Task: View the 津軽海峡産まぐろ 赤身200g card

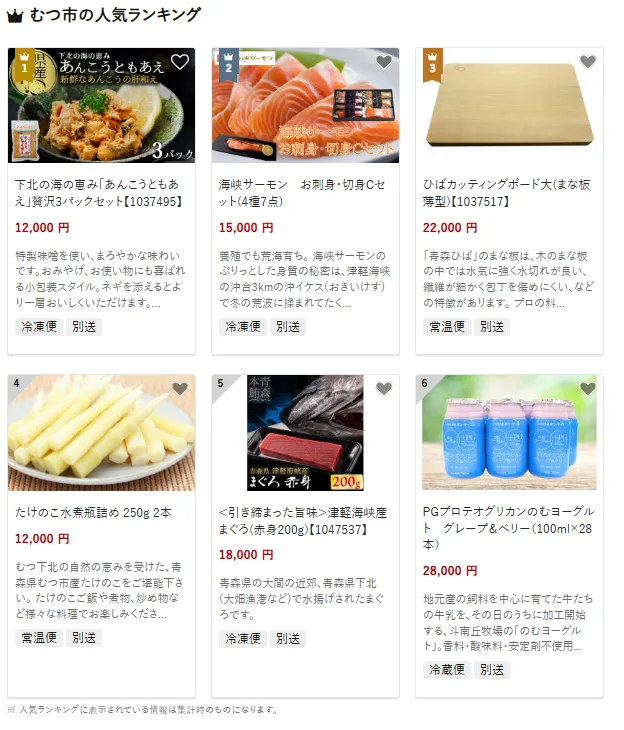Action: [x=304, y=519]
